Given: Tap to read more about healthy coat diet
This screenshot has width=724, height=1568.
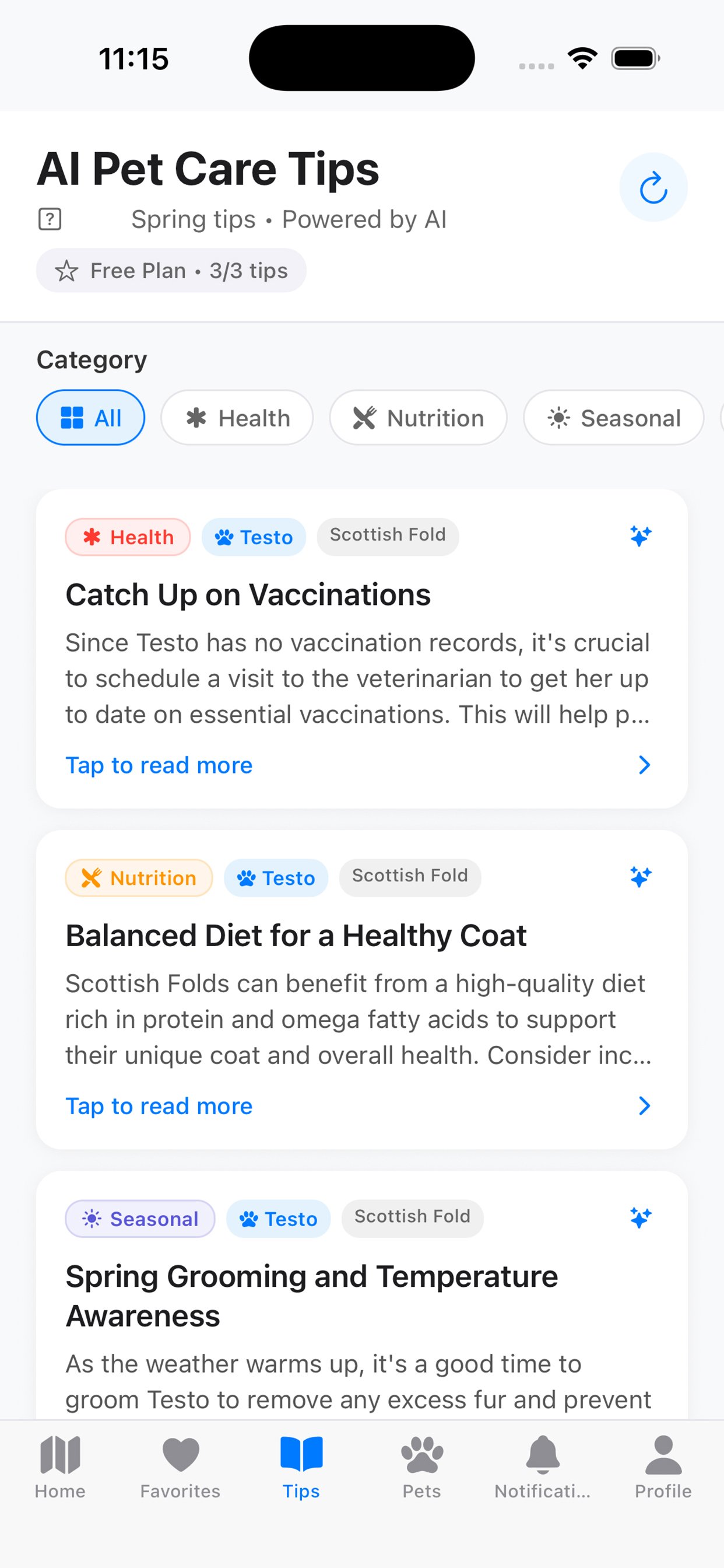Looking at the screenshot, I should (x=158, y=1106).
